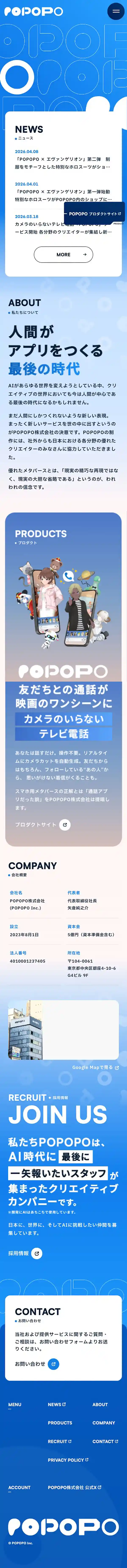
Task: Open CONTACT from the footer menu
Action: tap(105, 1441)
